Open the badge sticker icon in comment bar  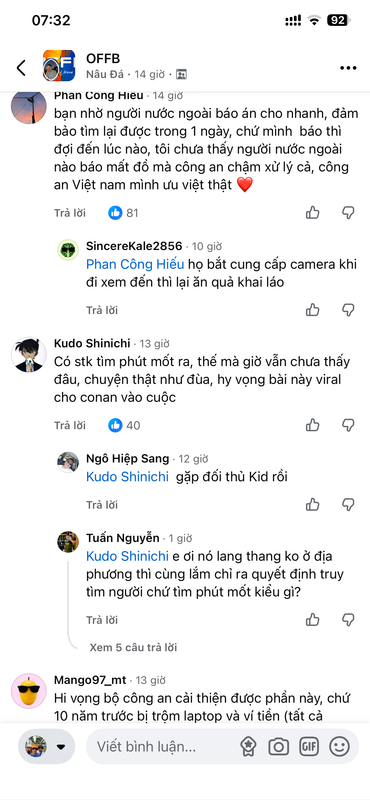point(248,747)
